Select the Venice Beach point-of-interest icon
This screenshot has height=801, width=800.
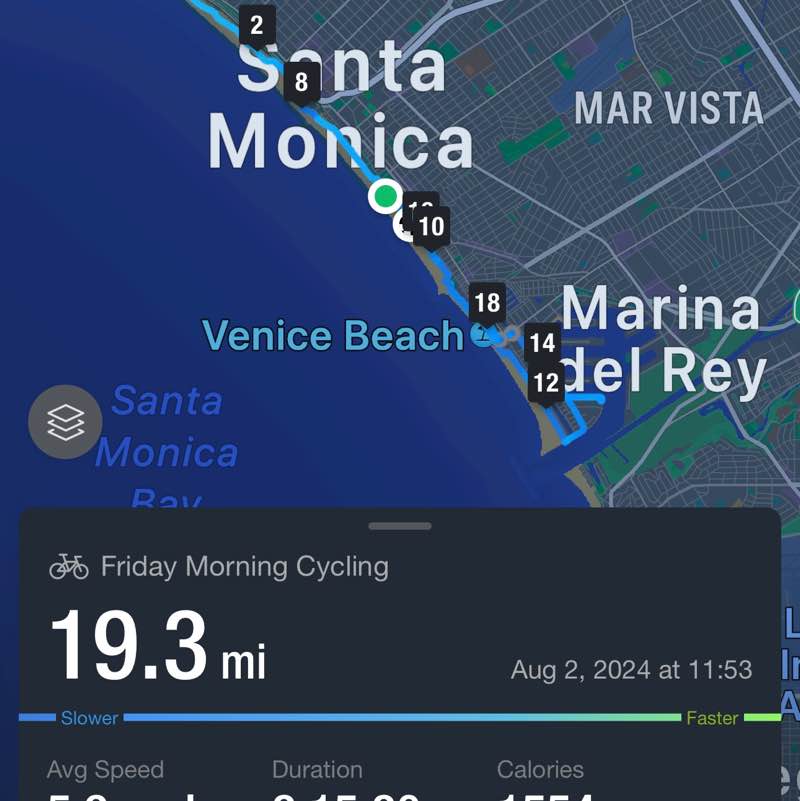pyautogui.click(x=483, y=336)
